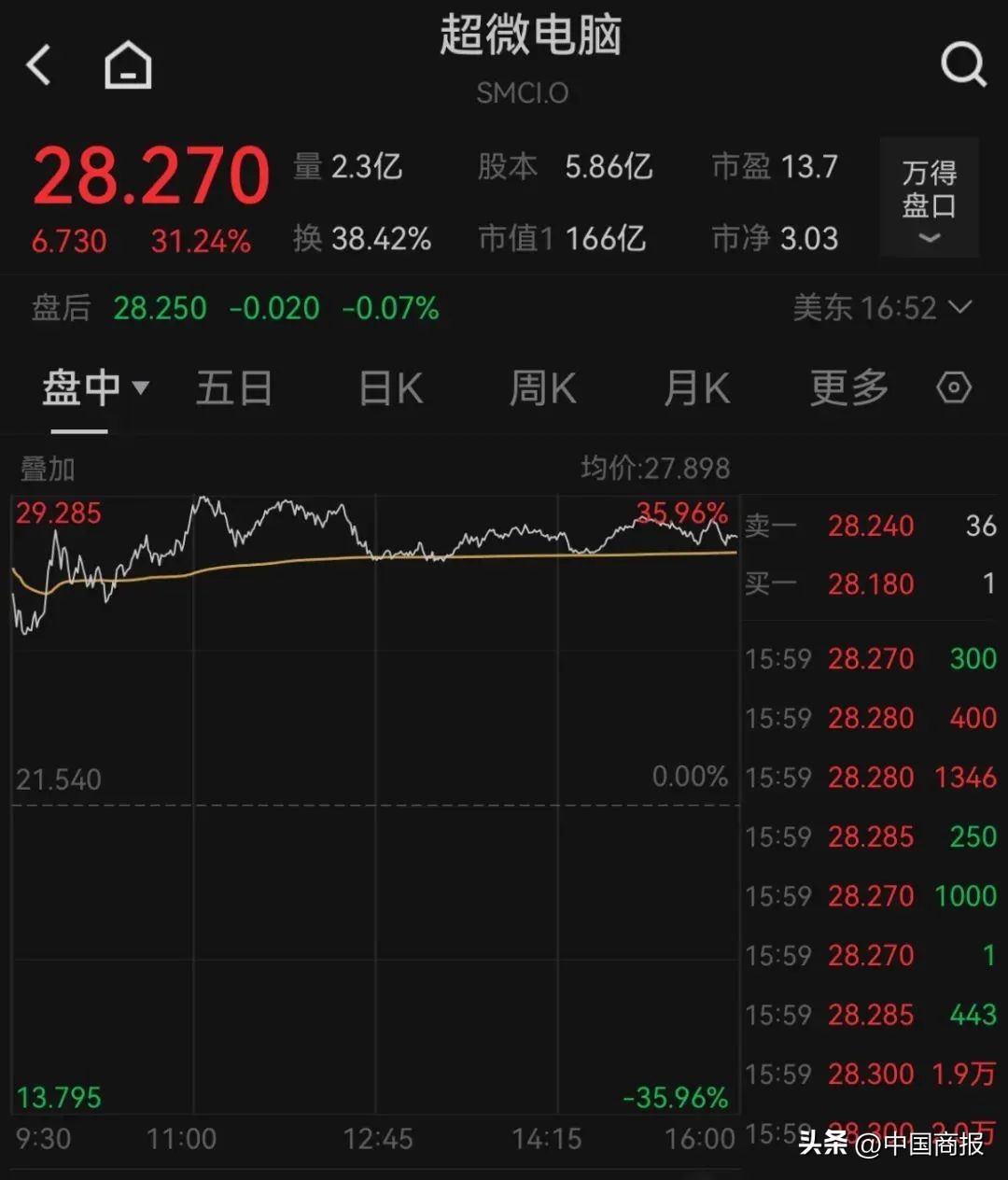This screenshot has height=1180, width=1008.
Task: Switch to the 日K tab
Action: (x=391, y=387)
